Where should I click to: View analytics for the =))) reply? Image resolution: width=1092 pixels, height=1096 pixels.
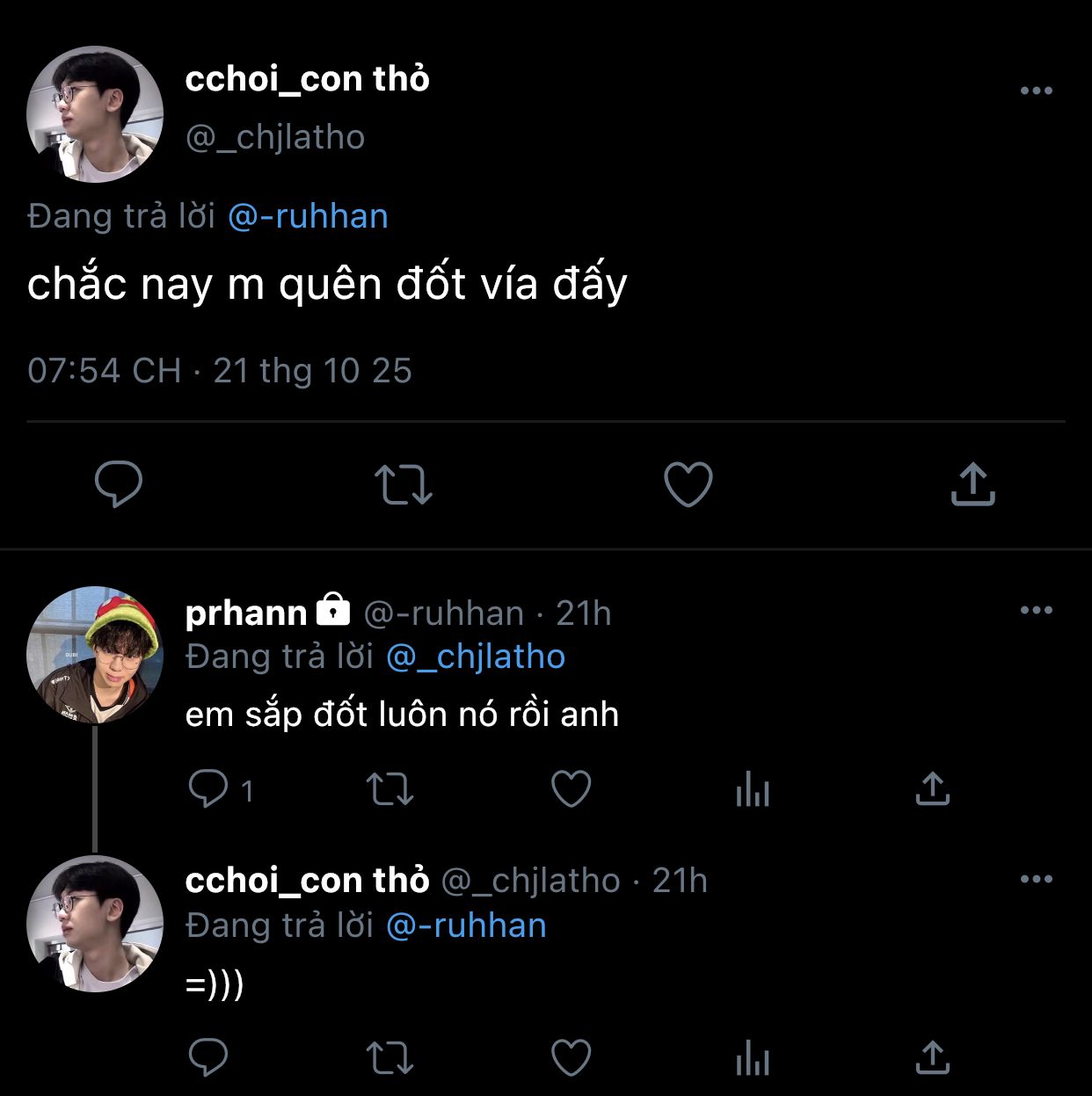click(753, 1057)
